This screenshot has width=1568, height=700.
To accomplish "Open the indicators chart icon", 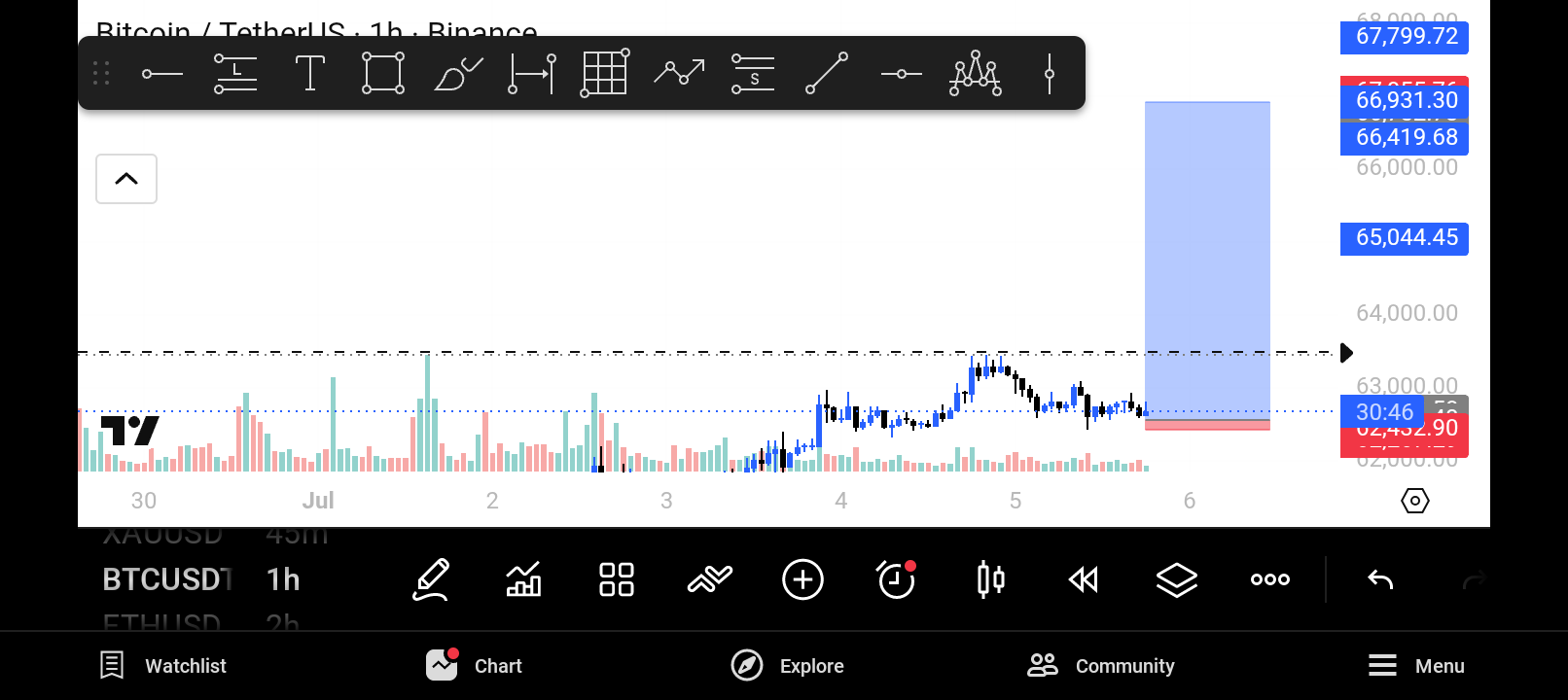I will click(x=523, y=580).
